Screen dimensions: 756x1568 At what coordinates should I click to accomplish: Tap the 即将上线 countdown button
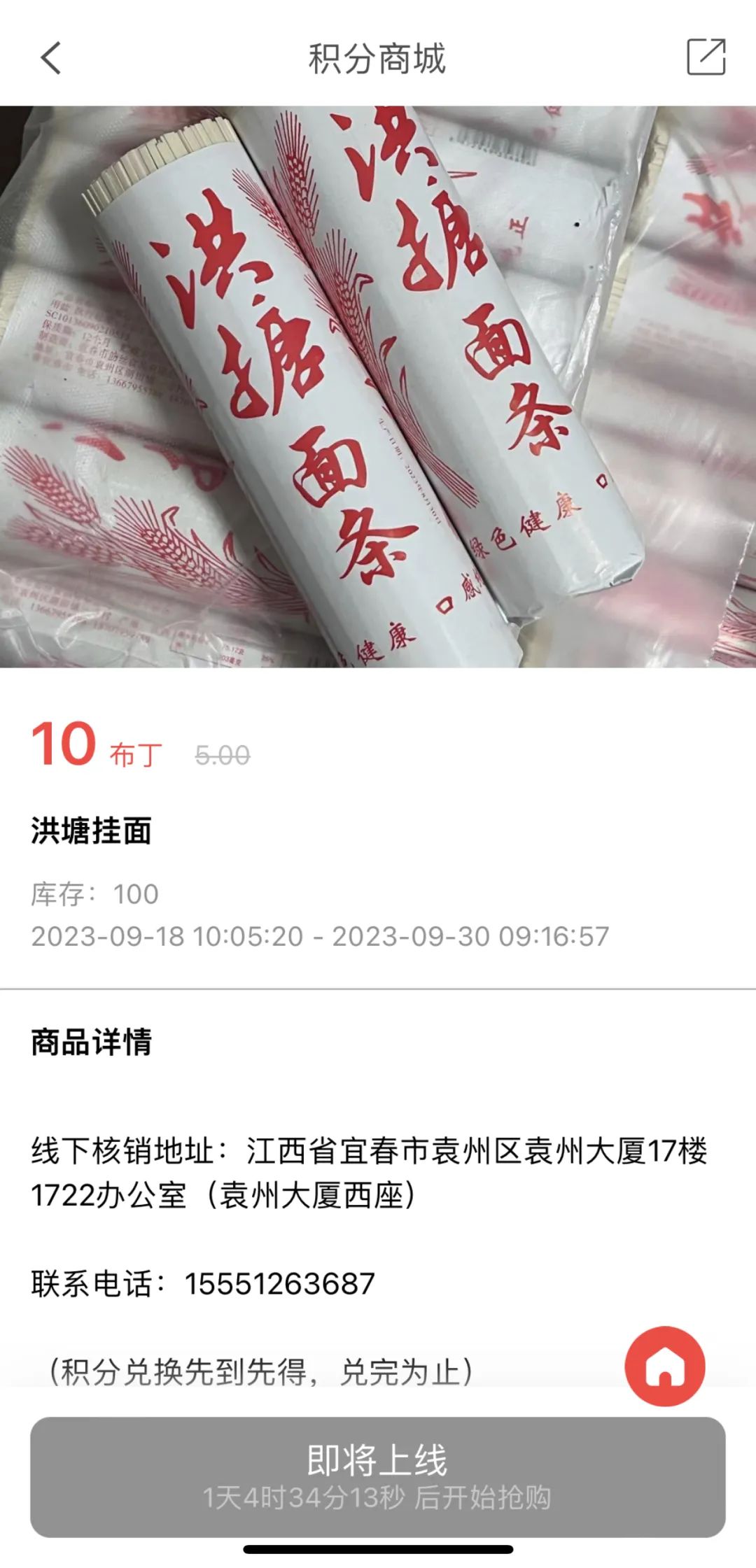378,1476
